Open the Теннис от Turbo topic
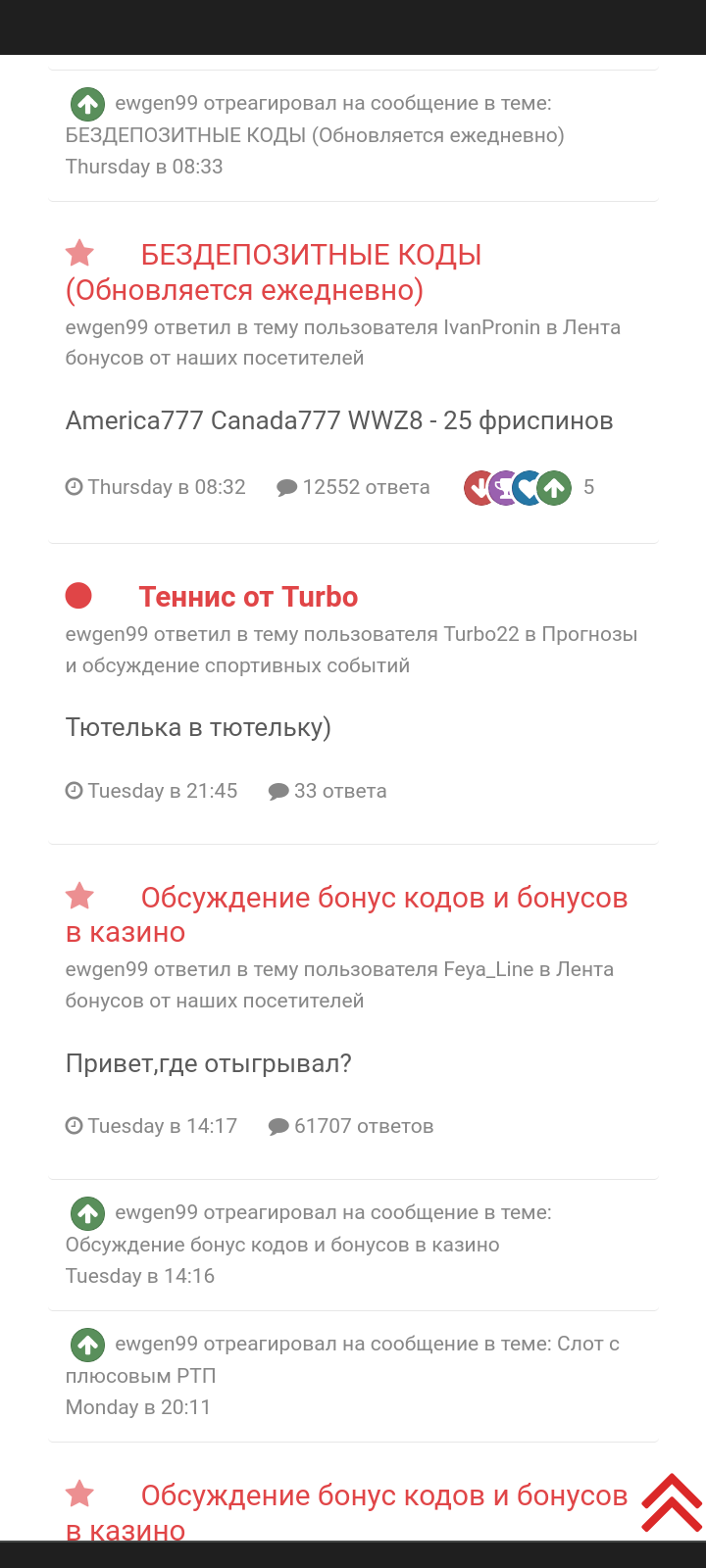 click(248, 597)
